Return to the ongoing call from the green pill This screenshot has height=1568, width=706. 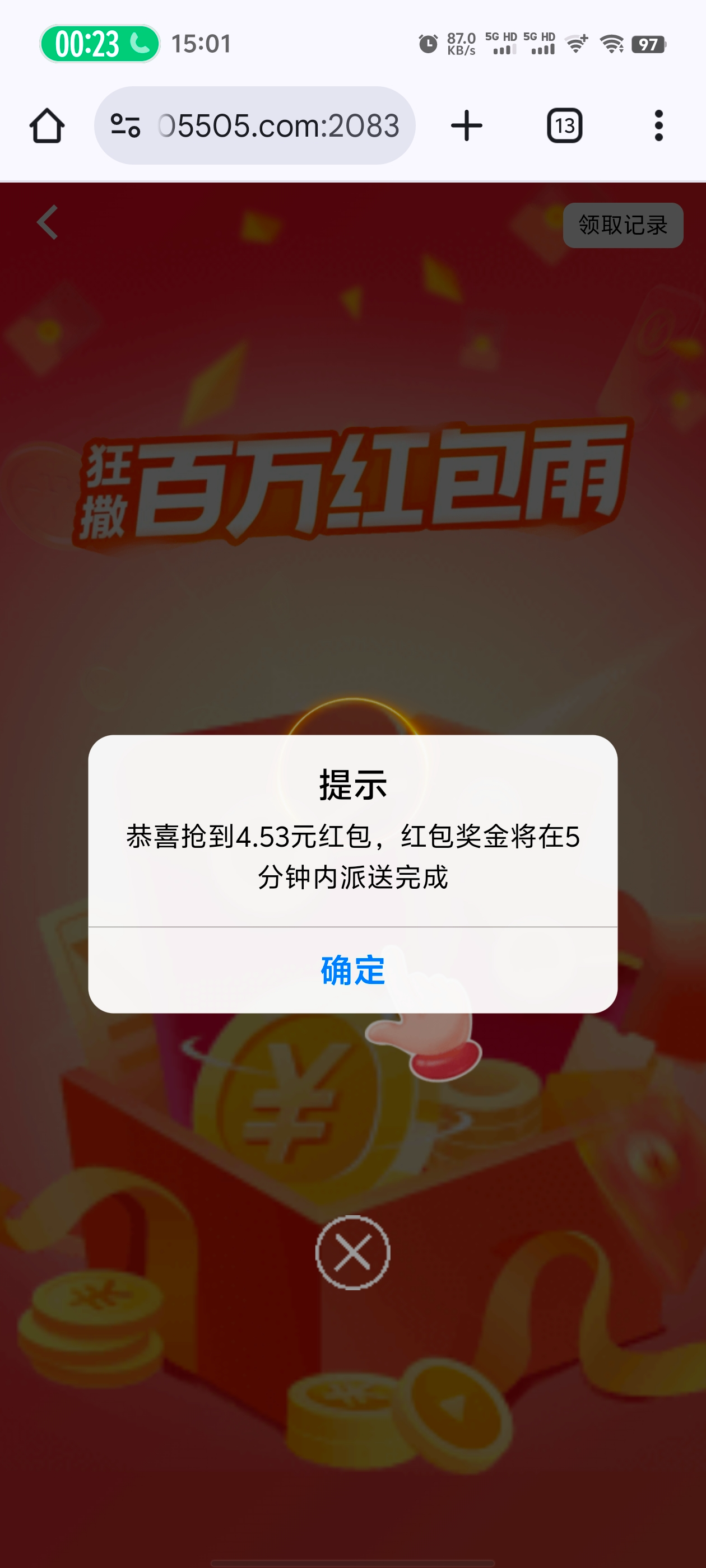coord(100,44)
